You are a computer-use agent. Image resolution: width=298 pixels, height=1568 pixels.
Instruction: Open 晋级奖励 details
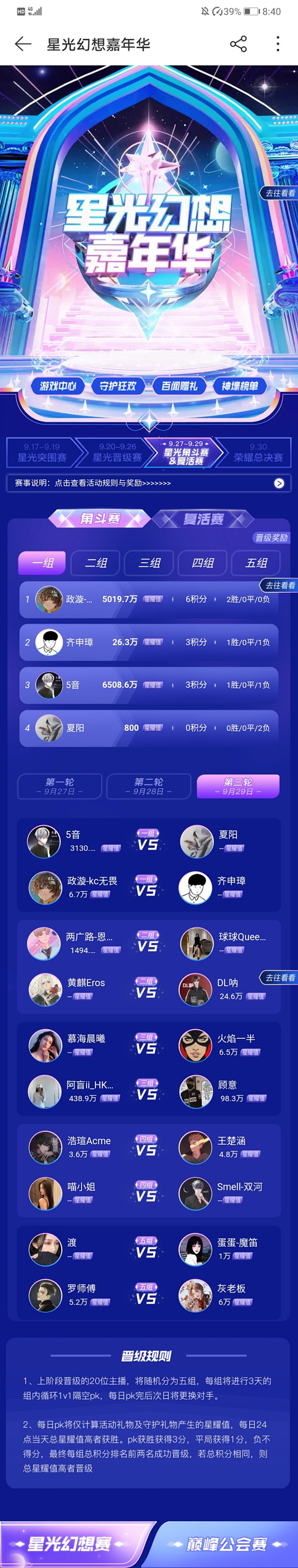[271, 537]
